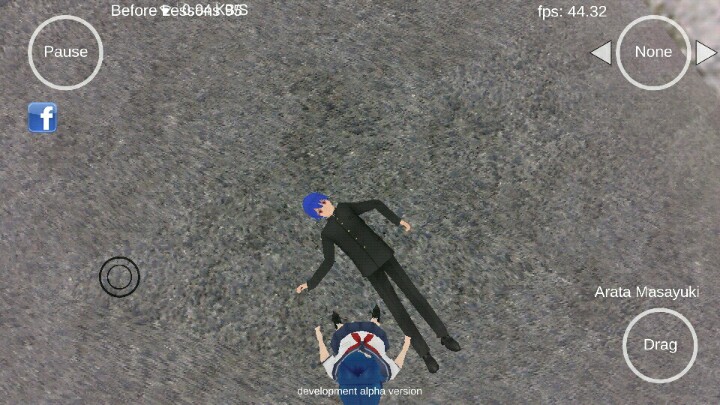Select the next item with right arrow
Screen dimensions: 720x405
coord(706,52)
